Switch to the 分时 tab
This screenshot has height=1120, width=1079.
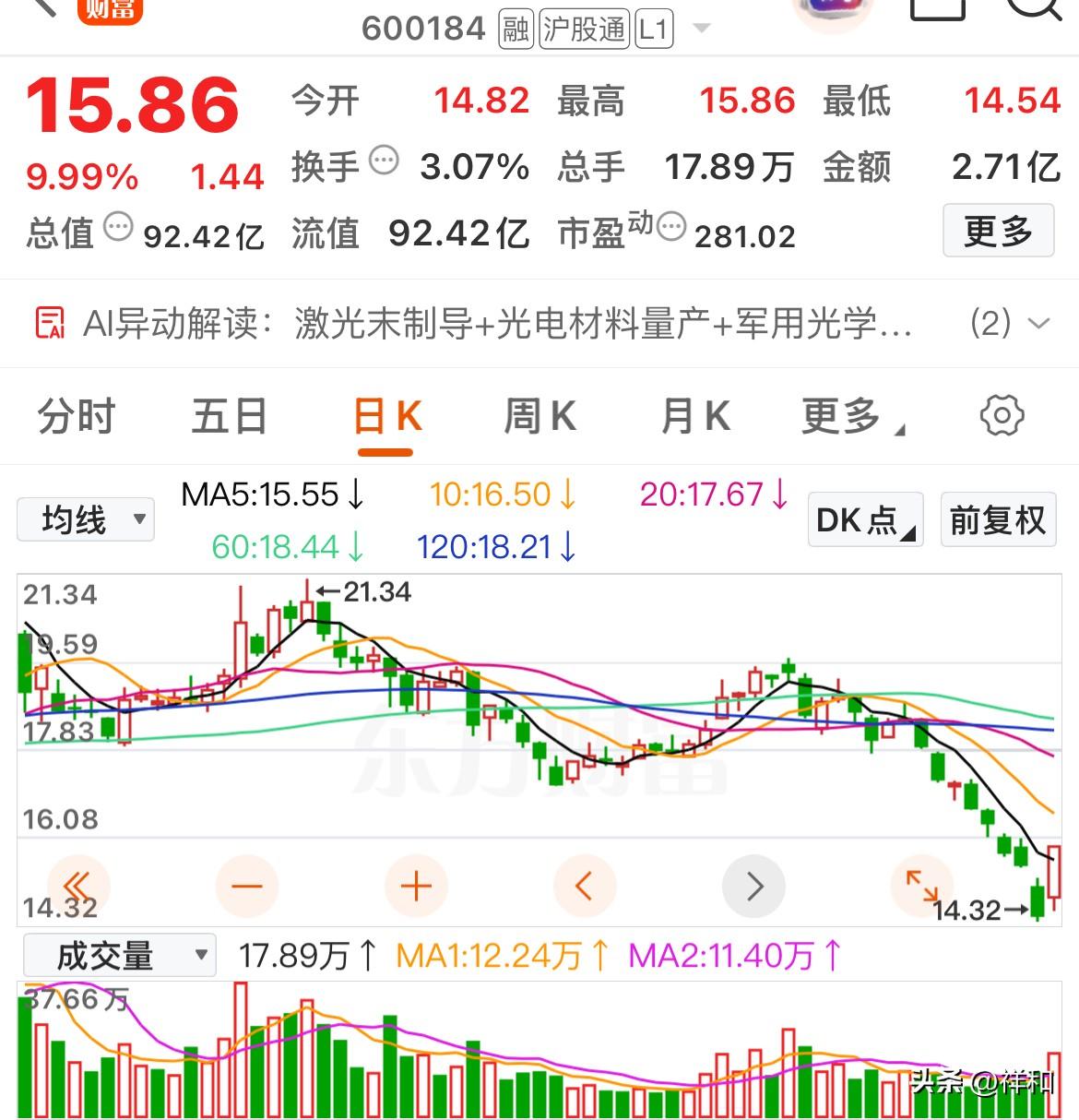pyautogui.click(x=74, y=416)
